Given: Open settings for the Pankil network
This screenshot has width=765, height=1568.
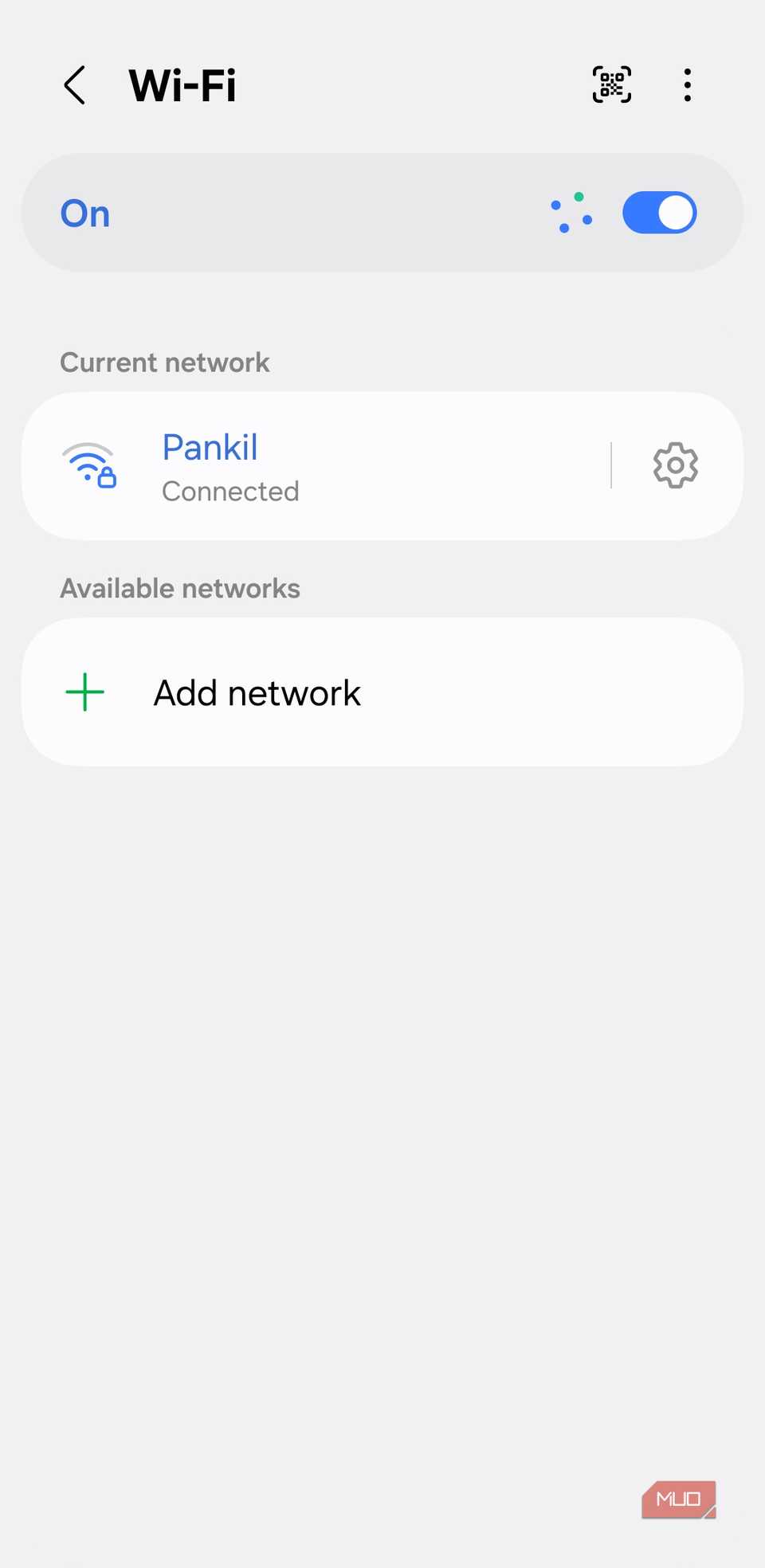Looking at the screenshot, I should click(x=674, y=465).
